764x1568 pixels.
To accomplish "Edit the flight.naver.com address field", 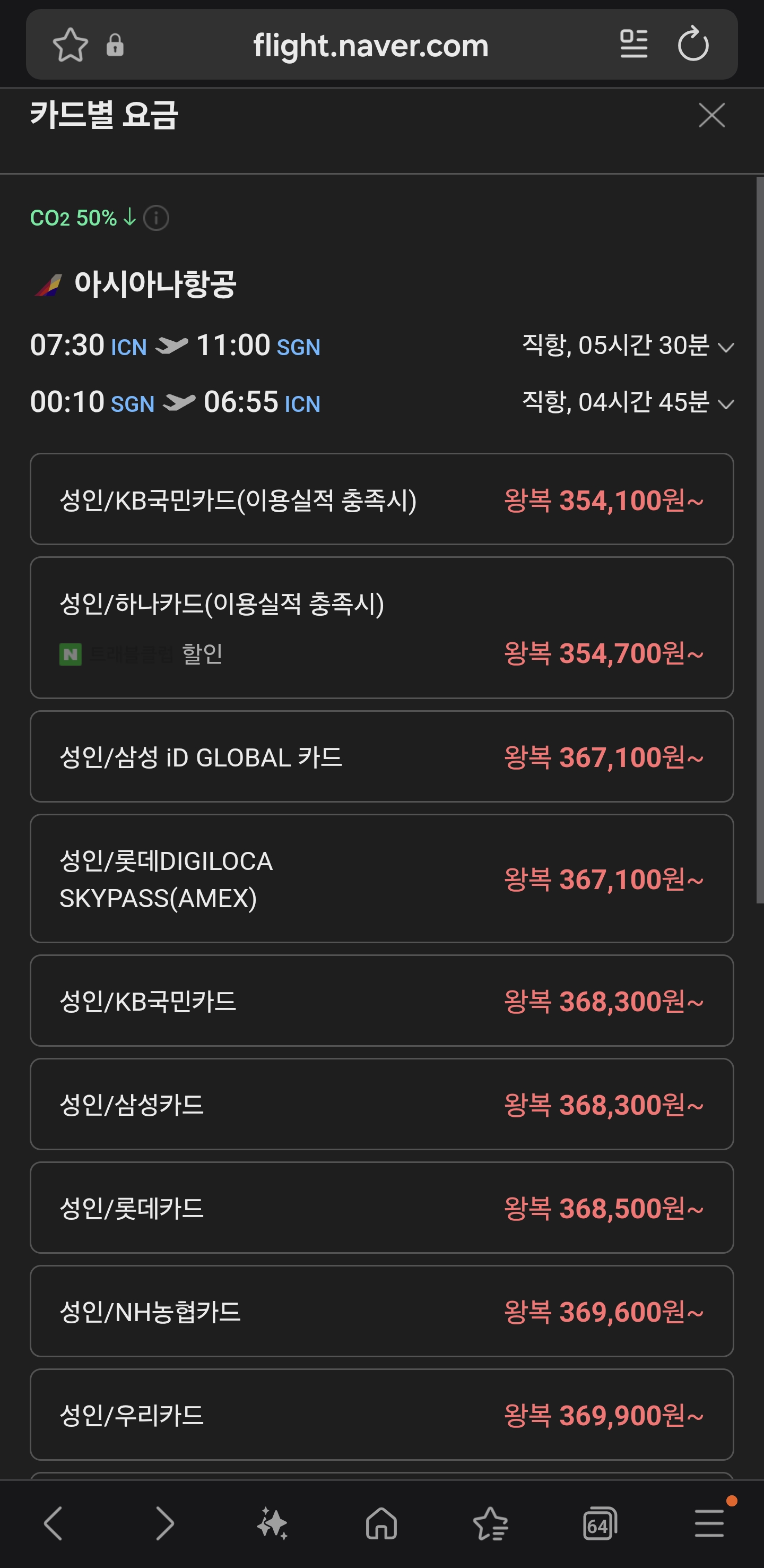I will click(370, 46).
